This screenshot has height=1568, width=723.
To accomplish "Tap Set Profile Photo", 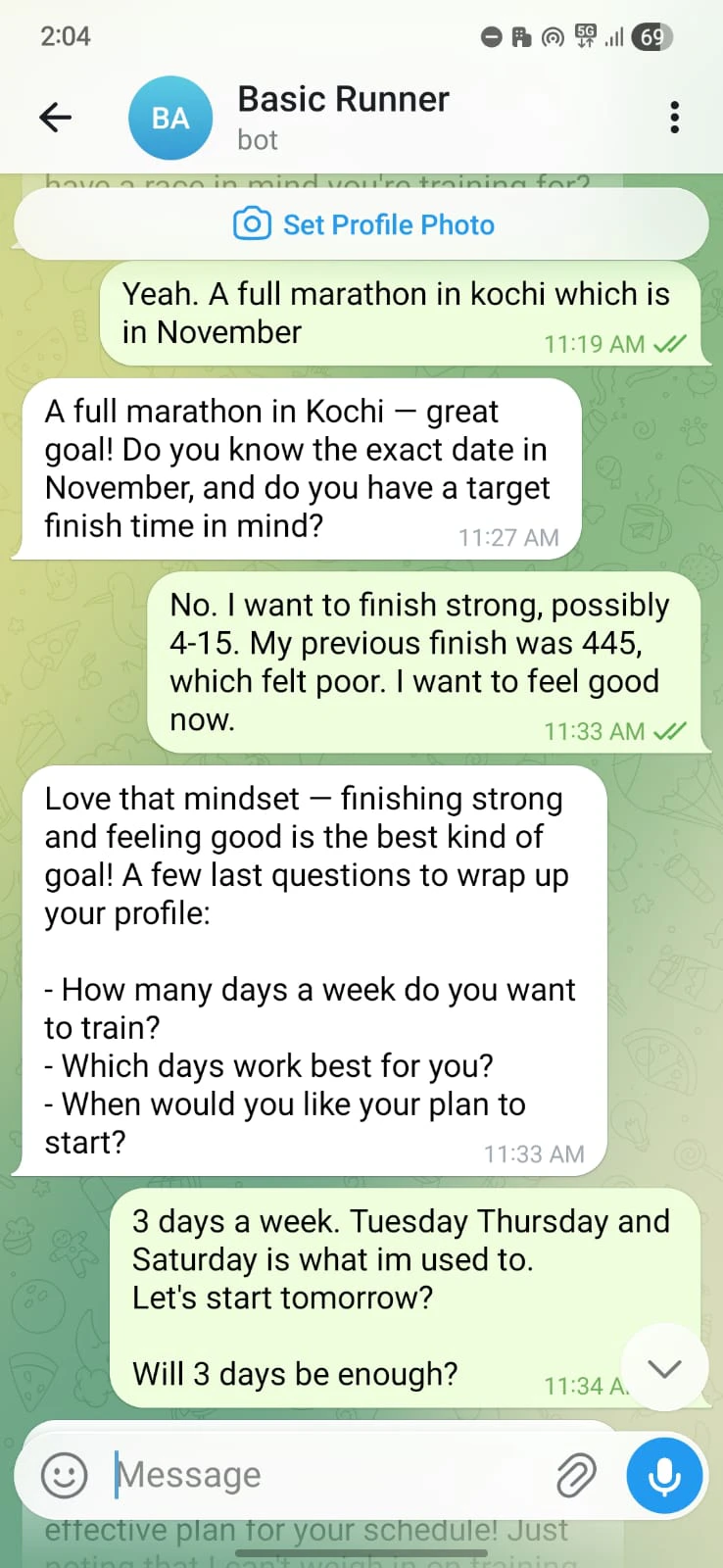I will [x=362, y=224].
